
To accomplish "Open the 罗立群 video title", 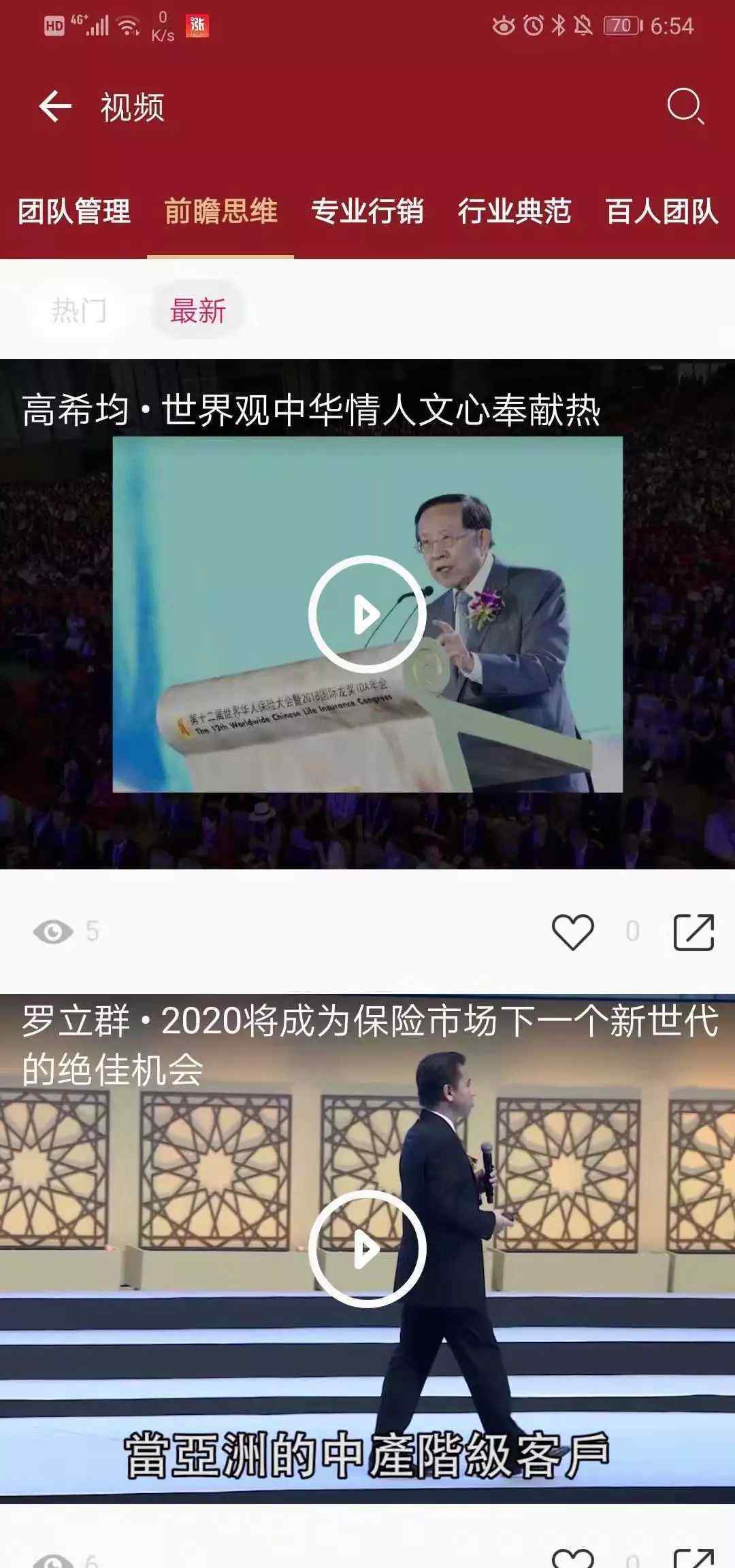I will tap(370, 1046).
